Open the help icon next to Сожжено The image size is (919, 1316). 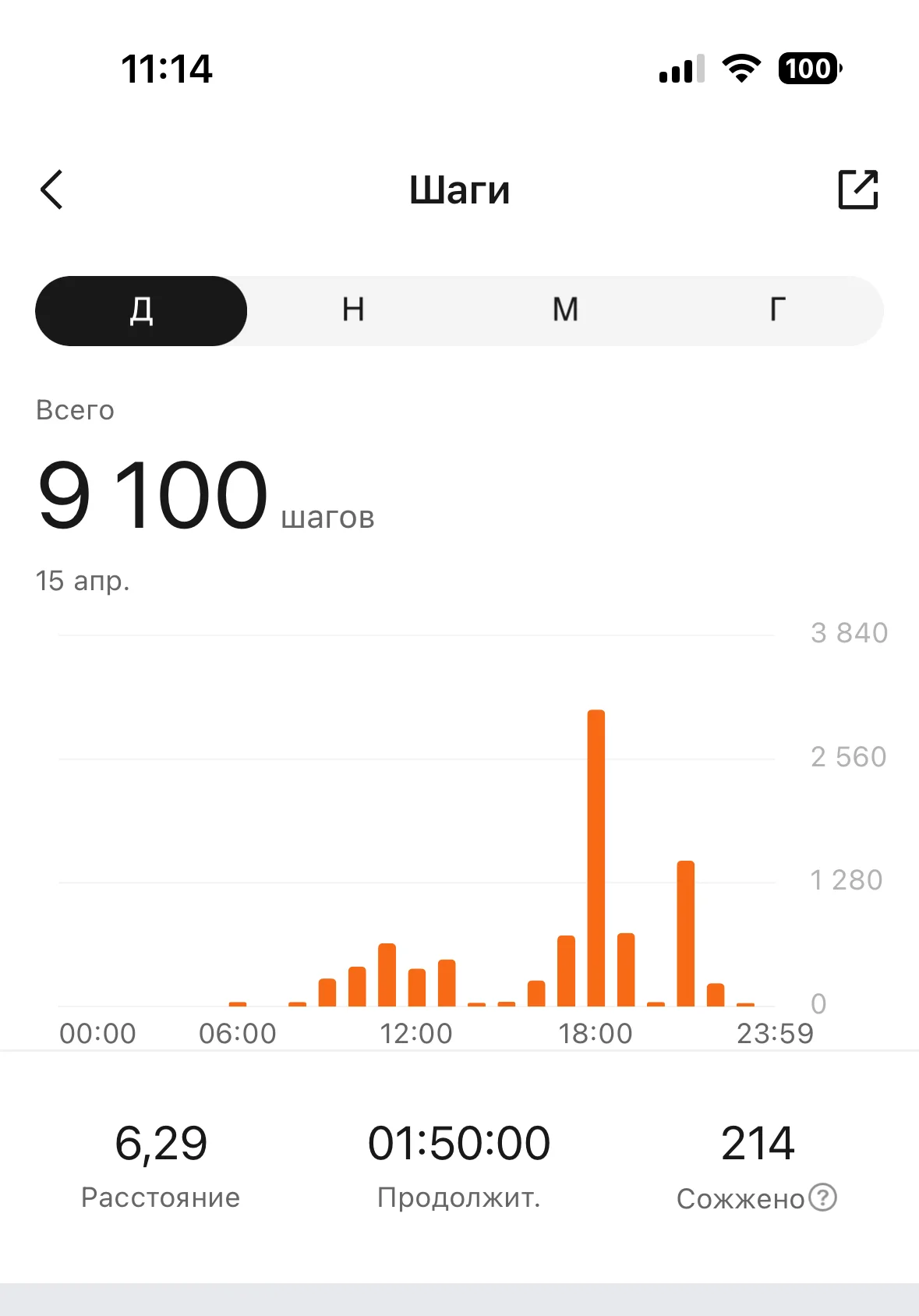(x=822, y=1197)
